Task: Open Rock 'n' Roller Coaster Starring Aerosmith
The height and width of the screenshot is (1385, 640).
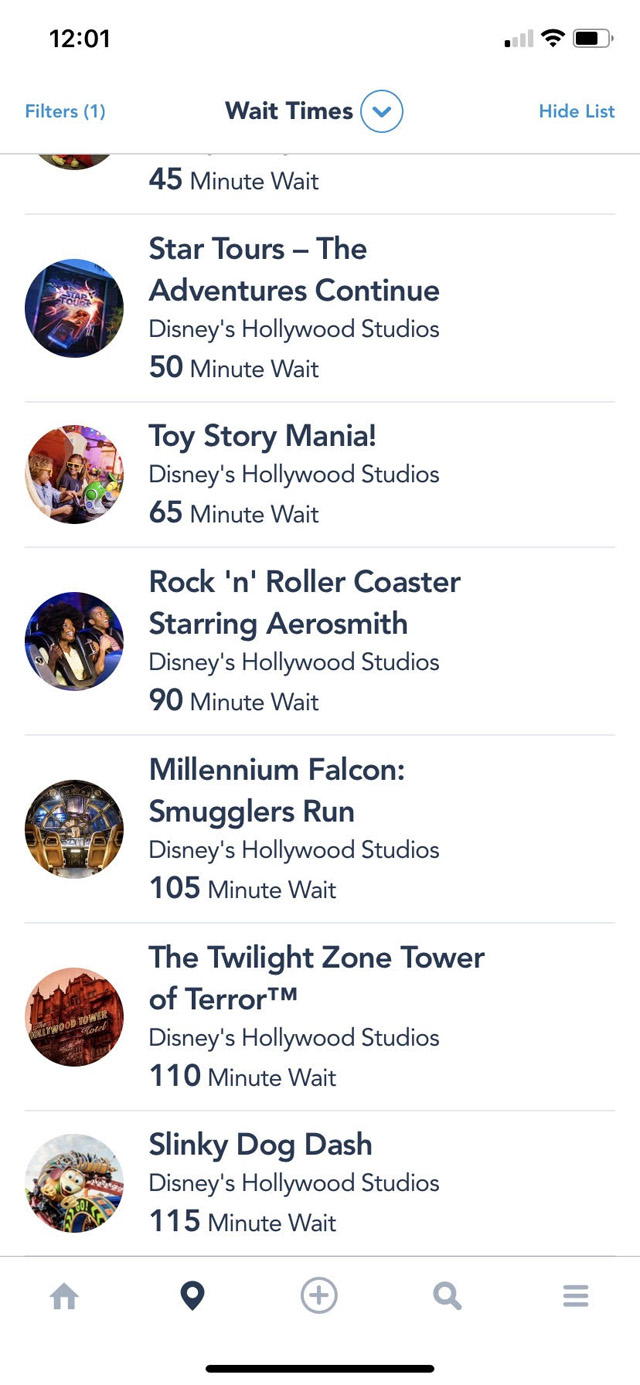Action: (x=320, y=641)
